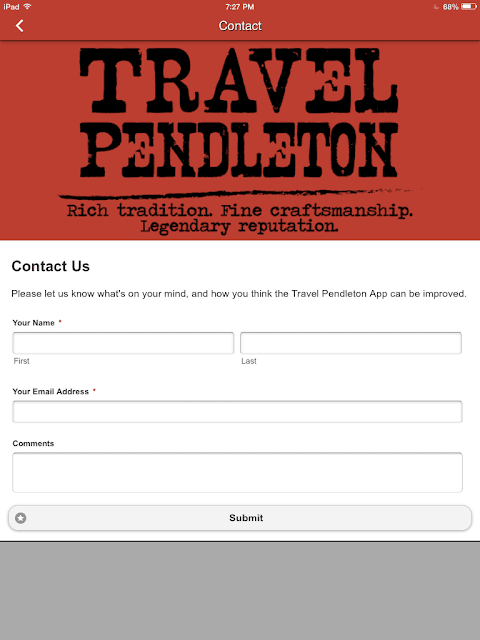Tap the First name field
The height and width of the screenshot is (640, 480).
pos(123,343)
